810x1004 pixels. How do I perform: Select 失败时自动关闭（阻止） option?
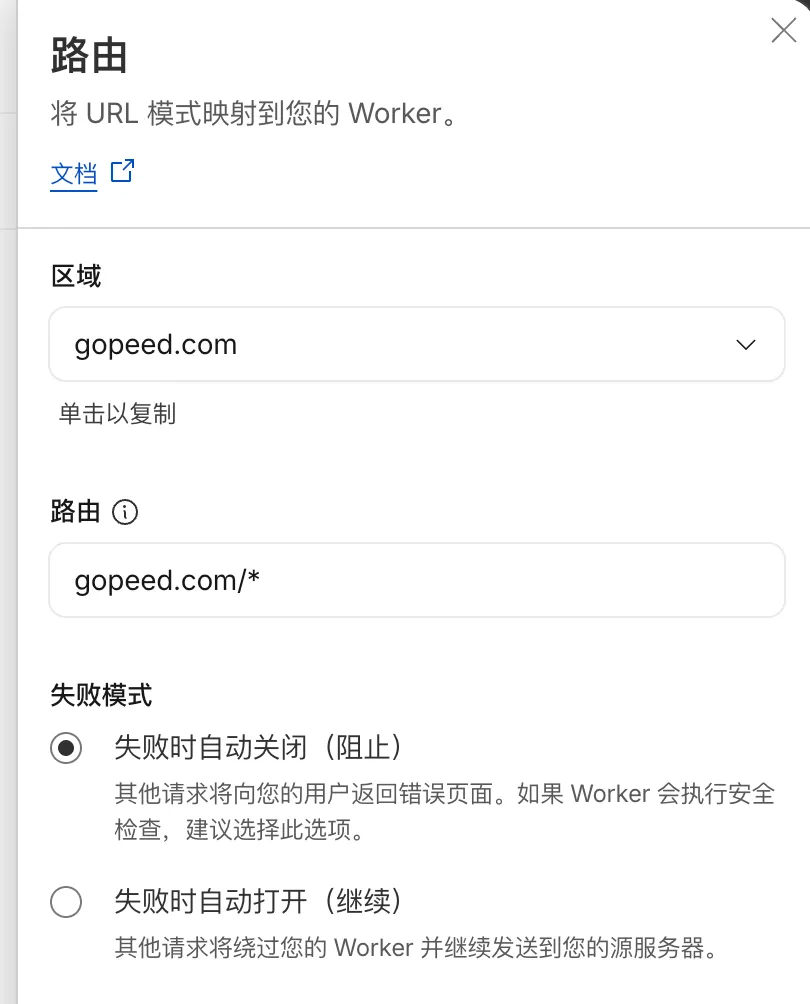point(66,748)
